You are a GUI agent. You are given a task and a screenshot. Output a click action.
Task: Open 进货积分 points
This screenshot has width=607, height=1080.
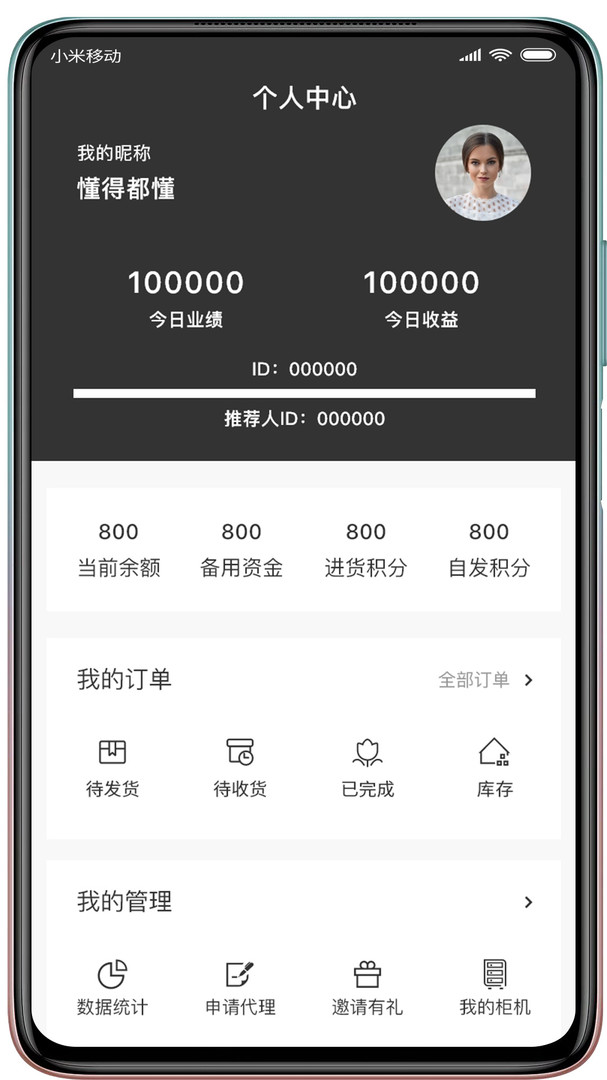pos(366,550)
